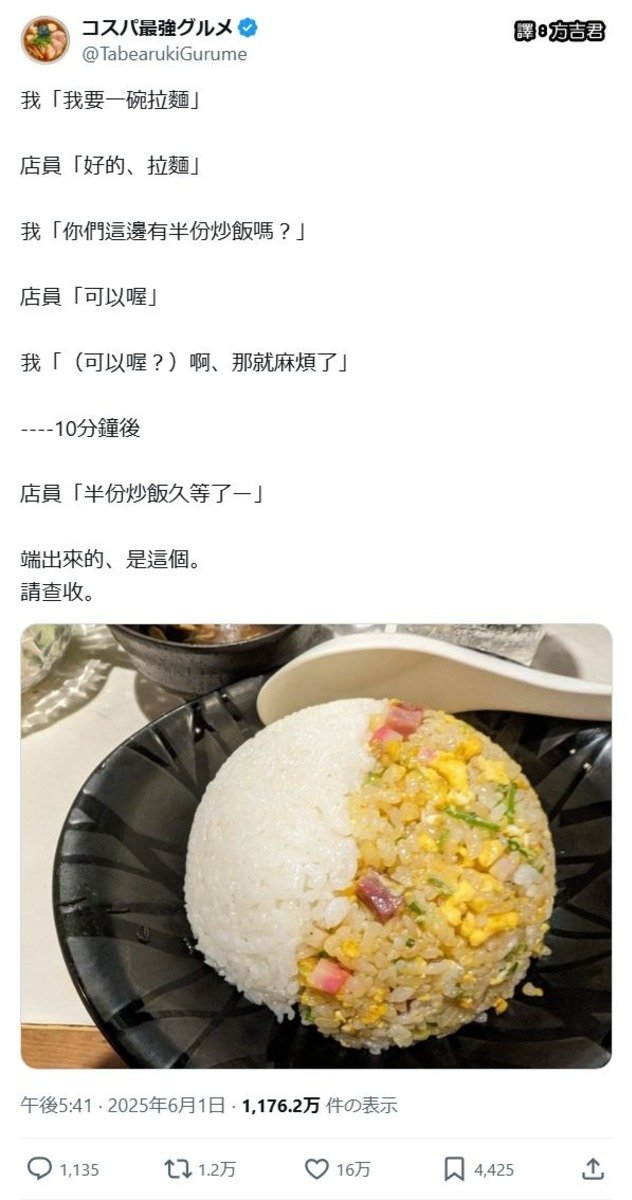This screenshot has width=632, height=1200.
Task: Open the @TabearukiGurume handle
Action: coord(163,55)
